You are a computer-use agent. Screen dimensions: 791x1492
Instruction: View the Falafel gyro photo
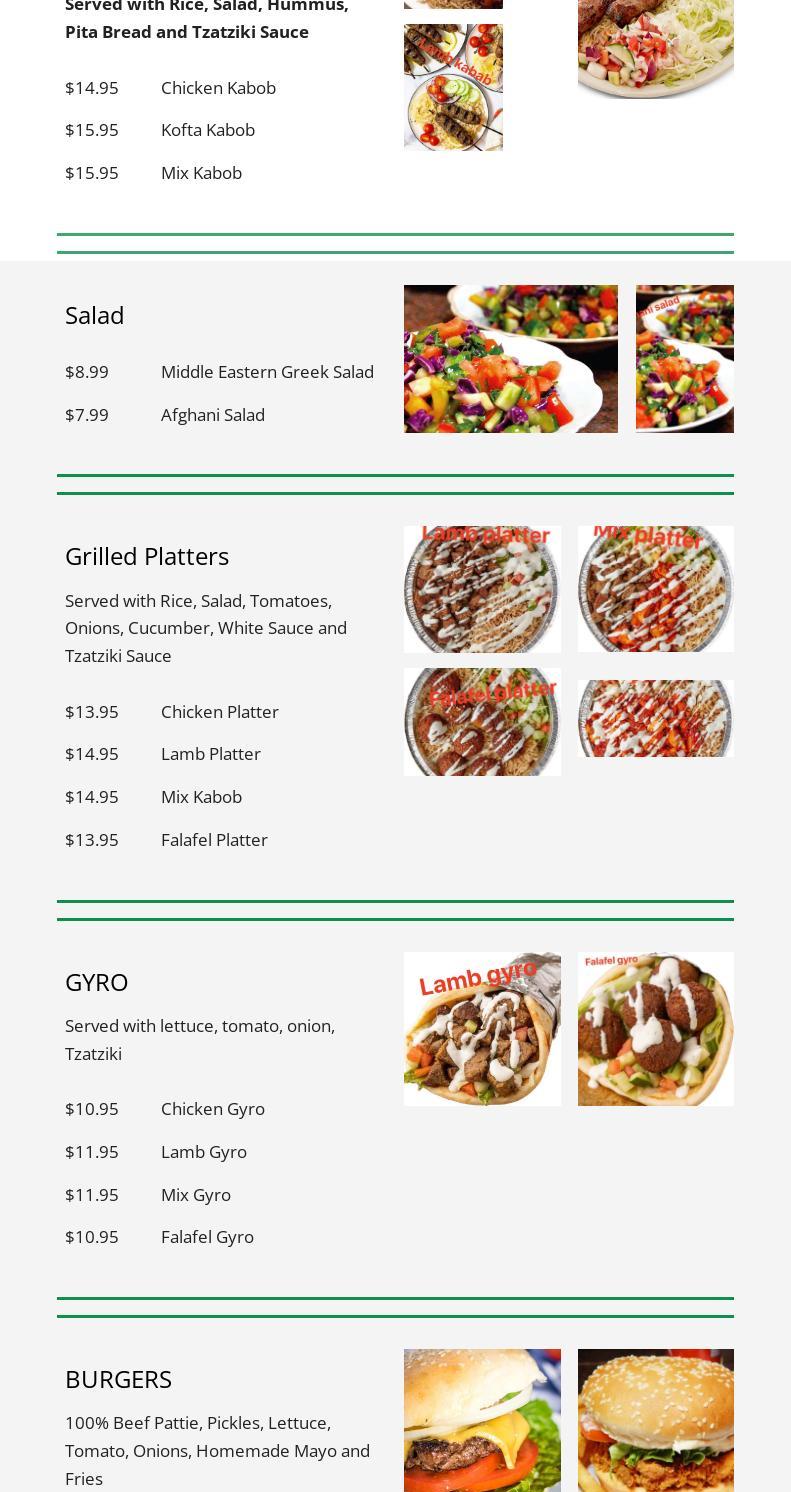coord(656,1029)
